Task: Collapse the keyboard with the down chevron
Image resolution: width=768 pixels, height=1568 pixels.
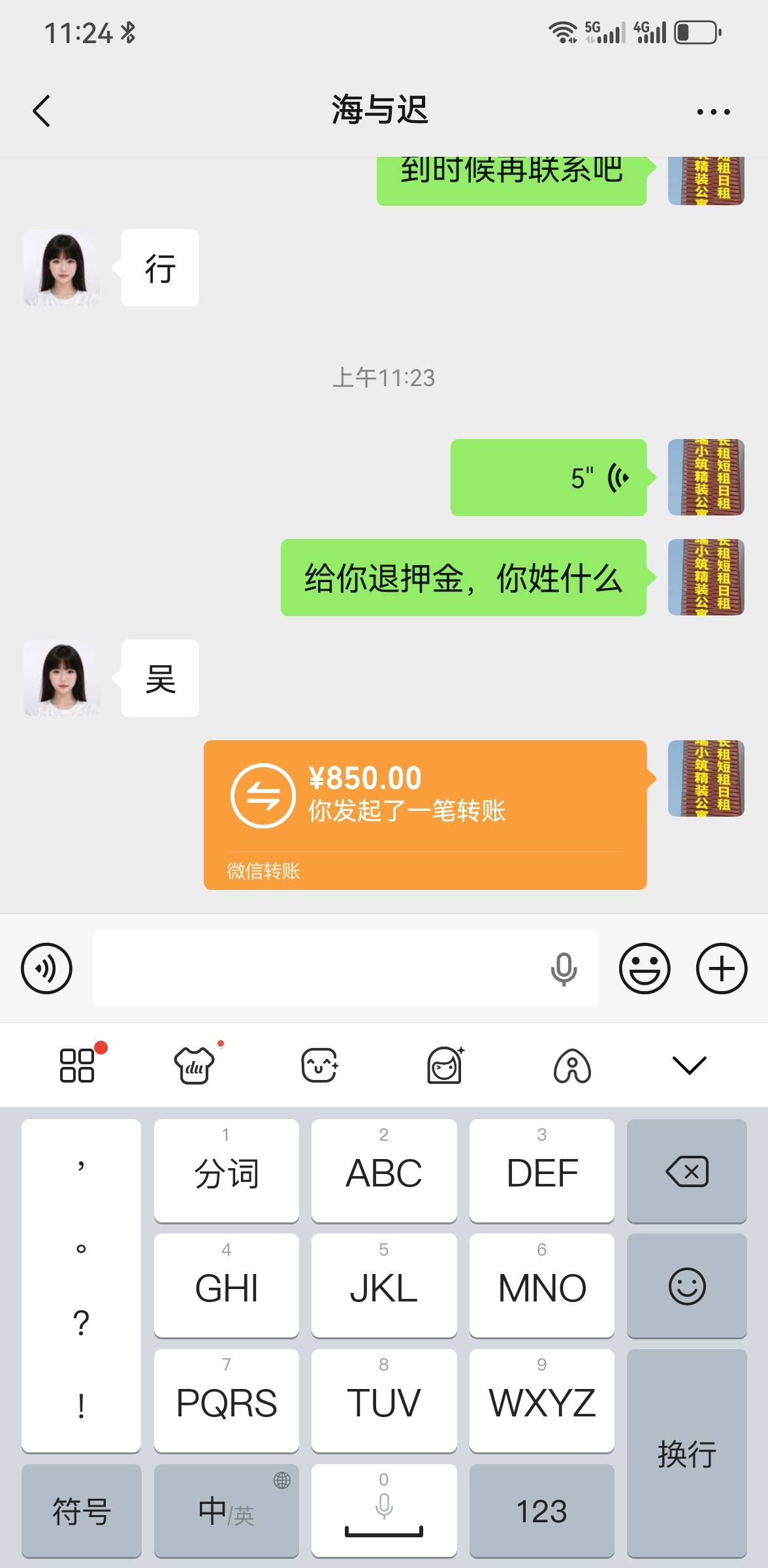Action: (x=689, y=1065)
